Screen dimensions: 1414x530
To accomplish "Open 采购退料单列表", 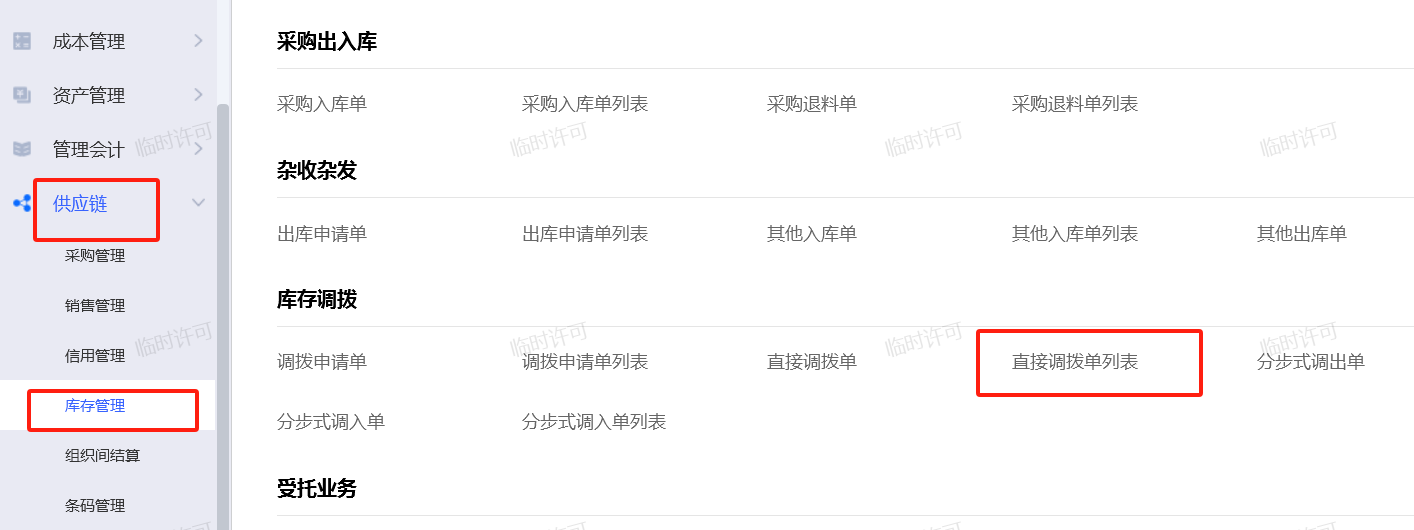I will point(1075,104).
